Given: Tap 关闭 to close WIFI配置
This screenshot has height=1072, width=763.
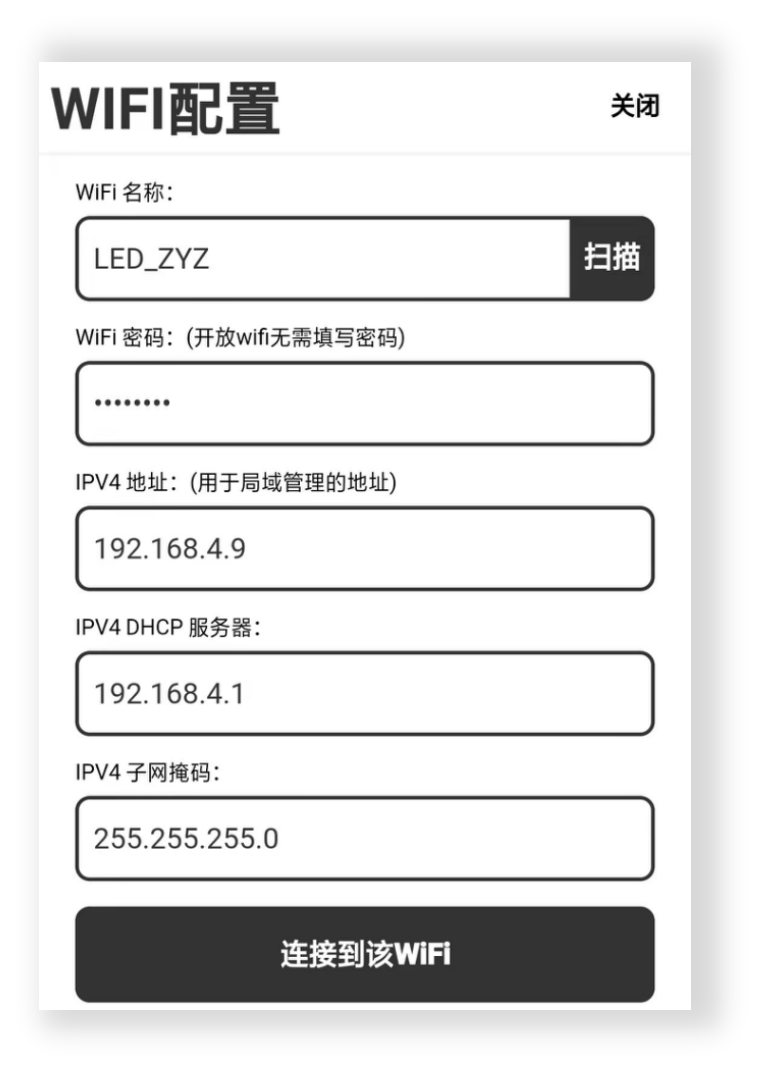Looking at the screenshot, I should pyautogui.click(x=635, y=106).
